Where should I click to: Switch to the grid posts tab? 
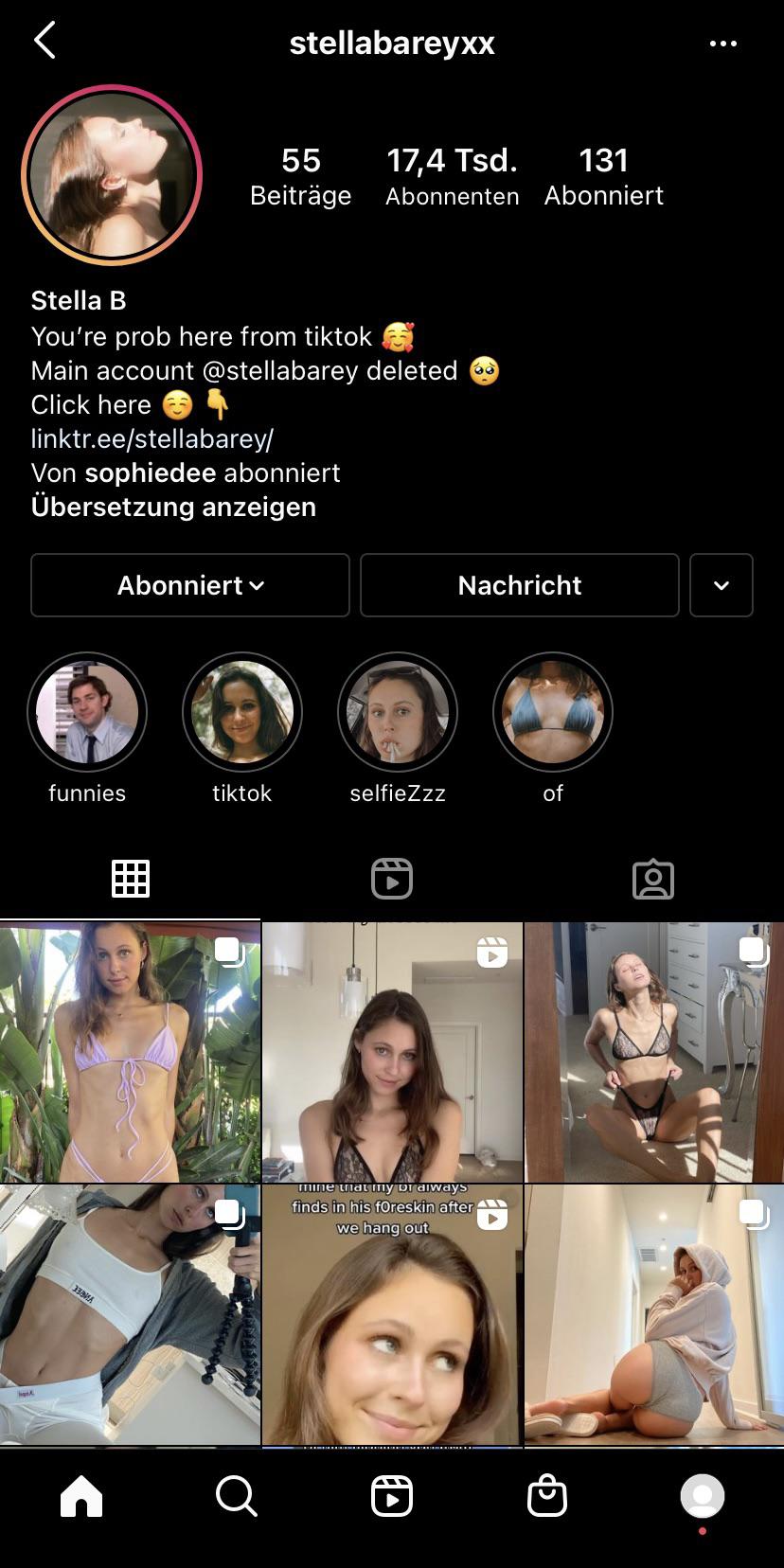130,879
